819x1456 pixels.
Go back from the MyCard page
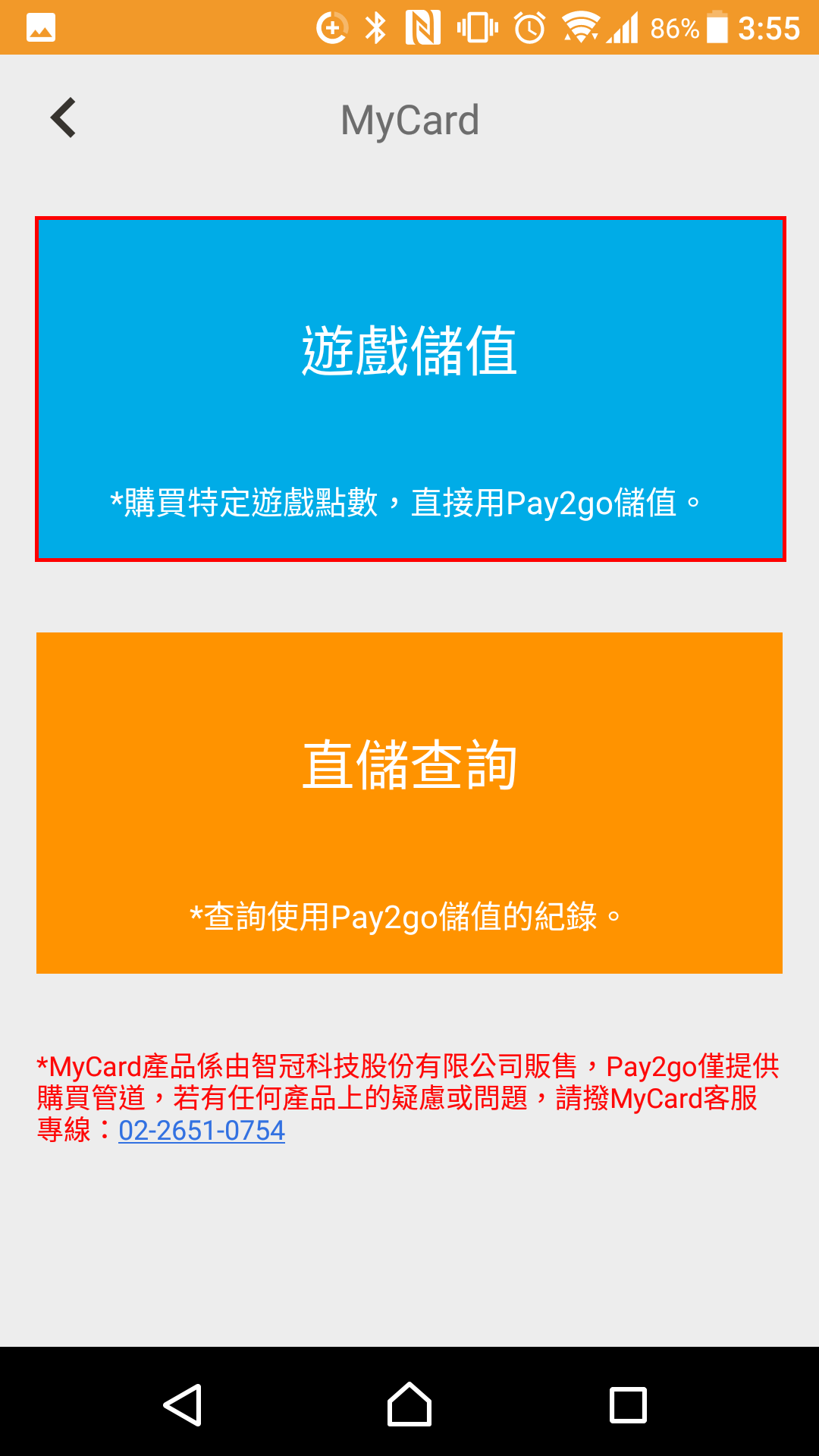click(64, 118)
